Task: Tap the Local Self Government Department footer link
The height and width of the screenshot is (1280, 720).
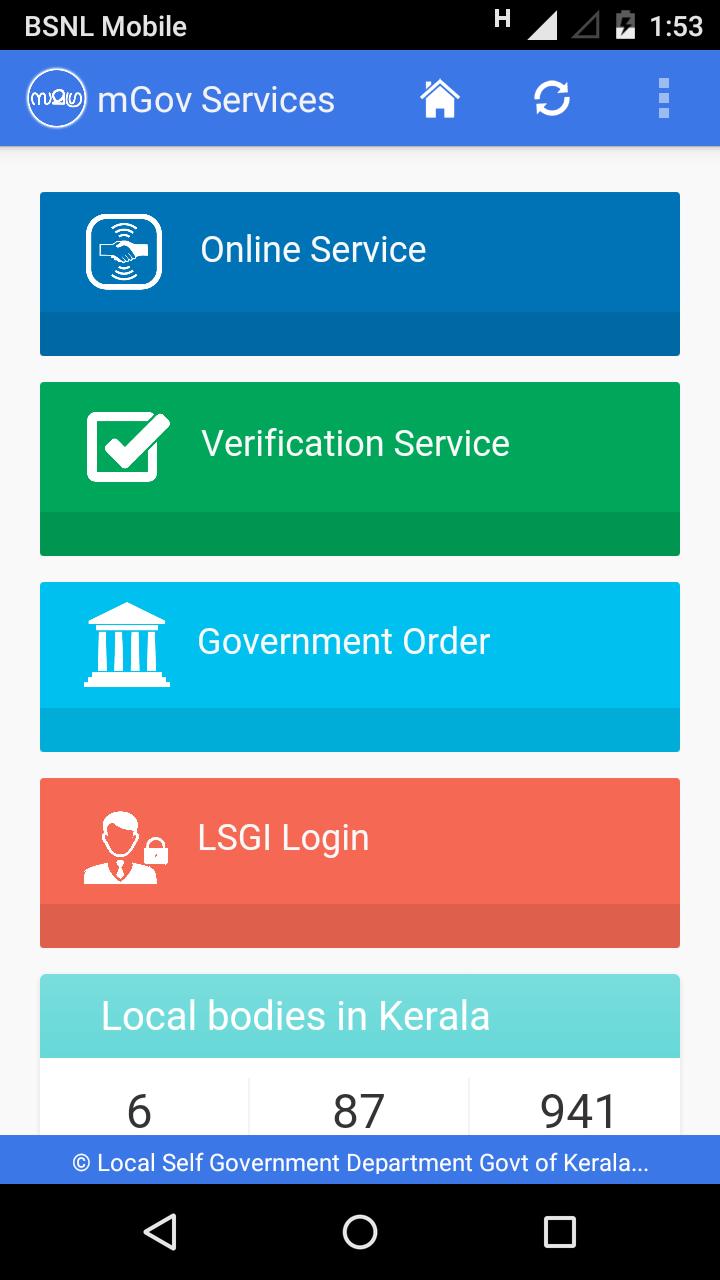Action: [x=360, y=1162]
